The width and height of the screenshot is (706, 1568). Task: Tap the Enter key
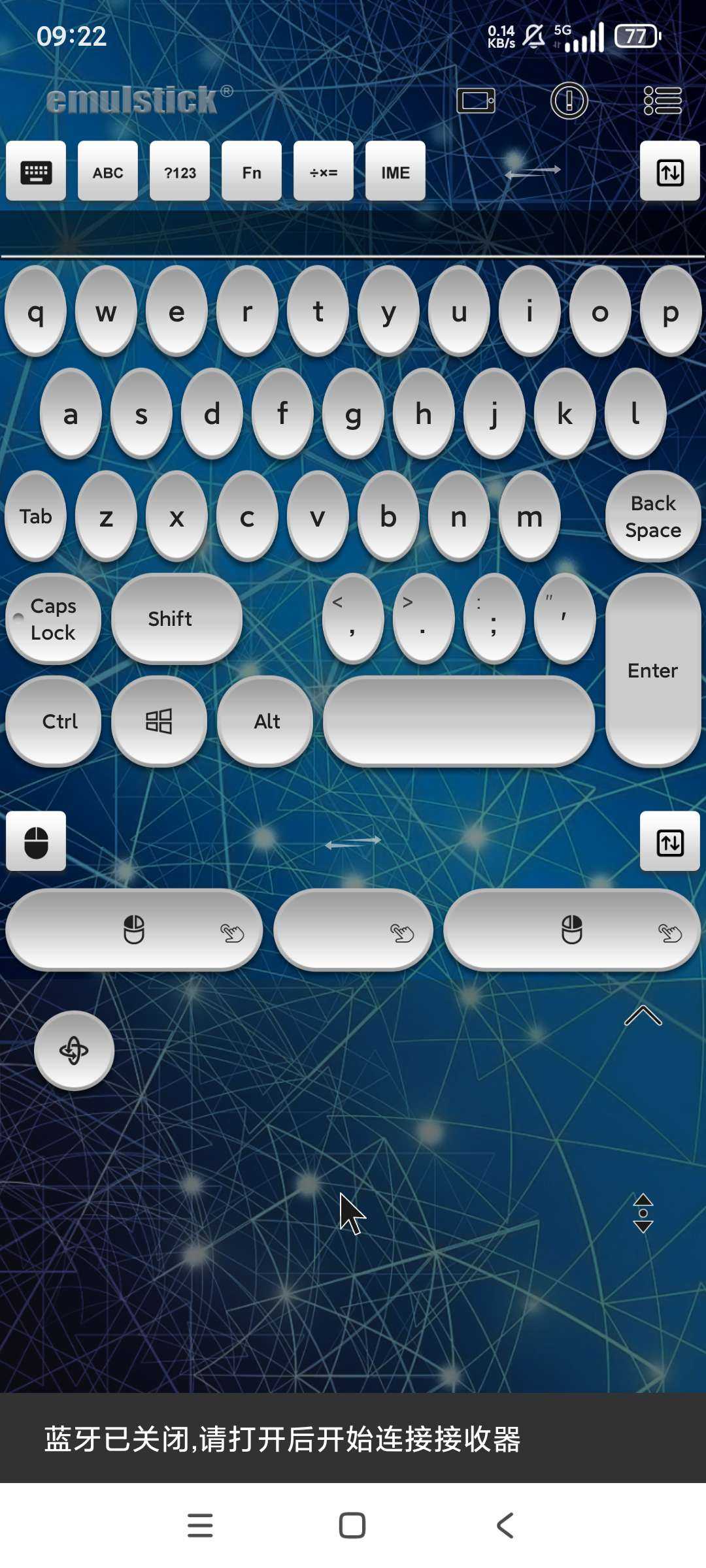[653, 670]
